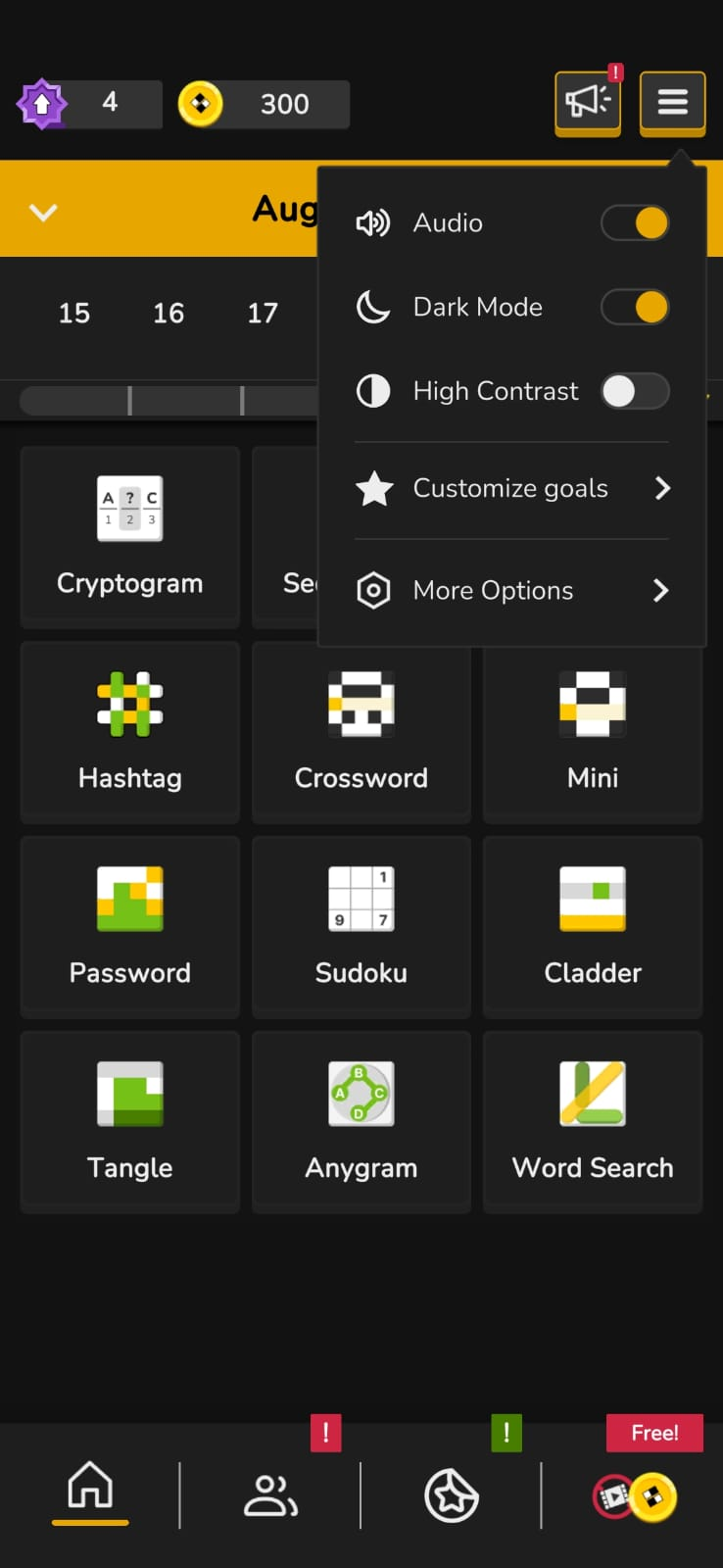
Task: Enable High Contrast
Action: point(635,392)
